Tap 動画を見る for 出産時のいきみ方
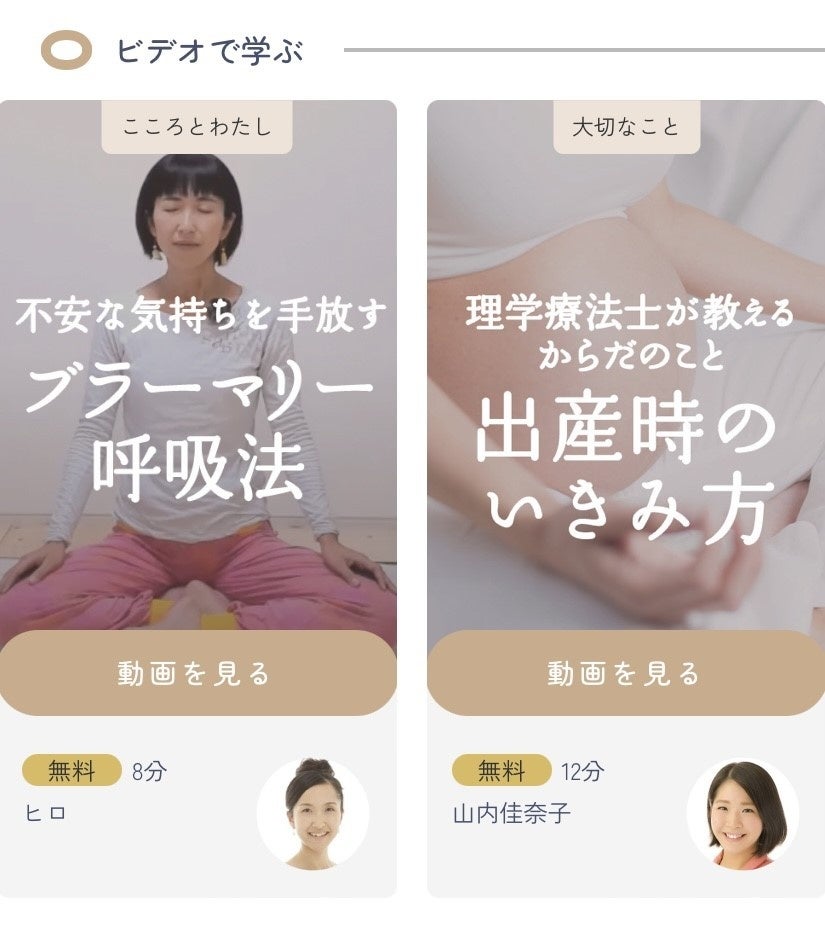The width and height of the screenshot is (825, 925). coord(625,673)
